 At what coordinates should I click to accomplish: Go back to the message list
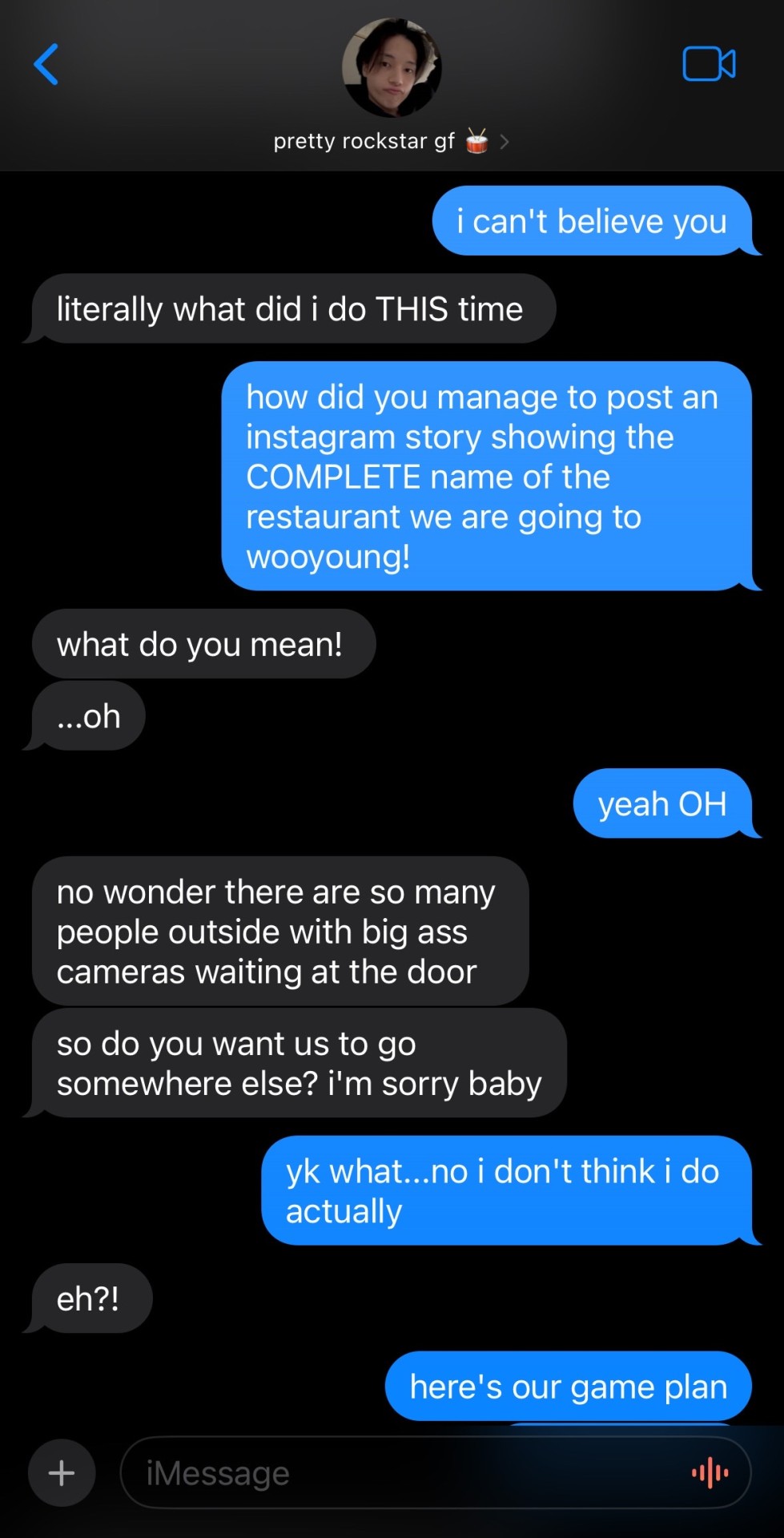coord(46,64)
